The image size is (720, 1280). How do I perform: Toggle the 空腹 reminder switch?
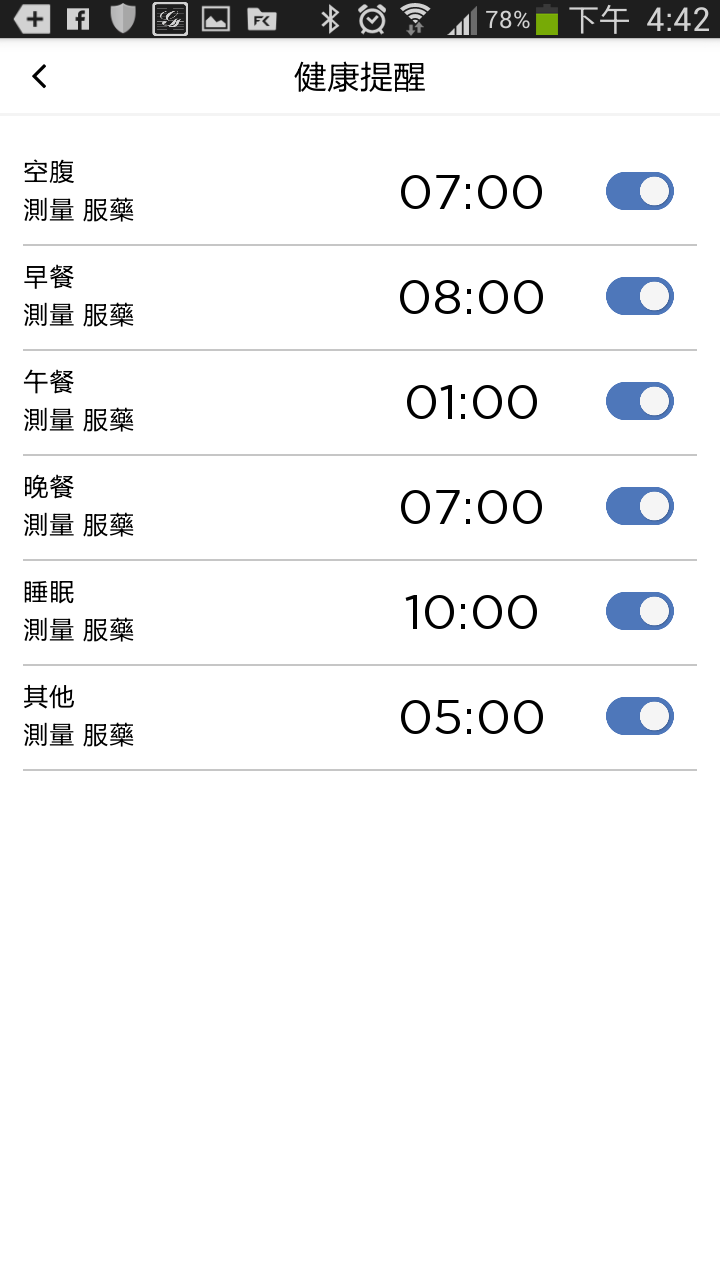[639, 192]
